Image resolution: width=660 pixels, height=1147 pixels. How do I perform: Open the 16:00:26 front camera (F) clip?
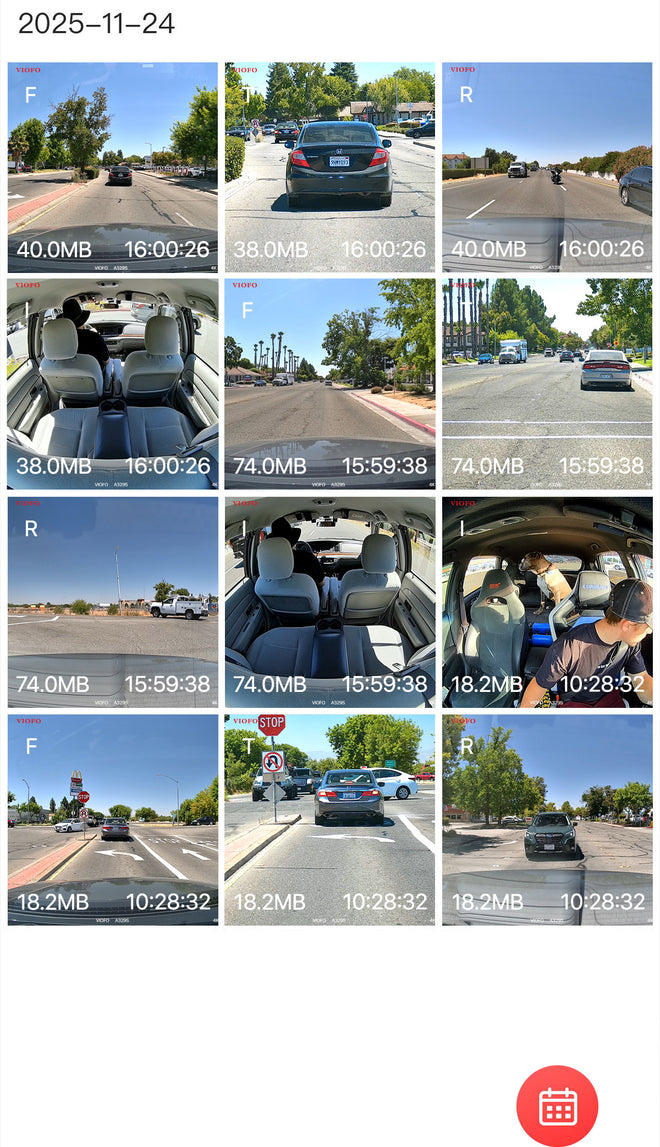(113, 168)
